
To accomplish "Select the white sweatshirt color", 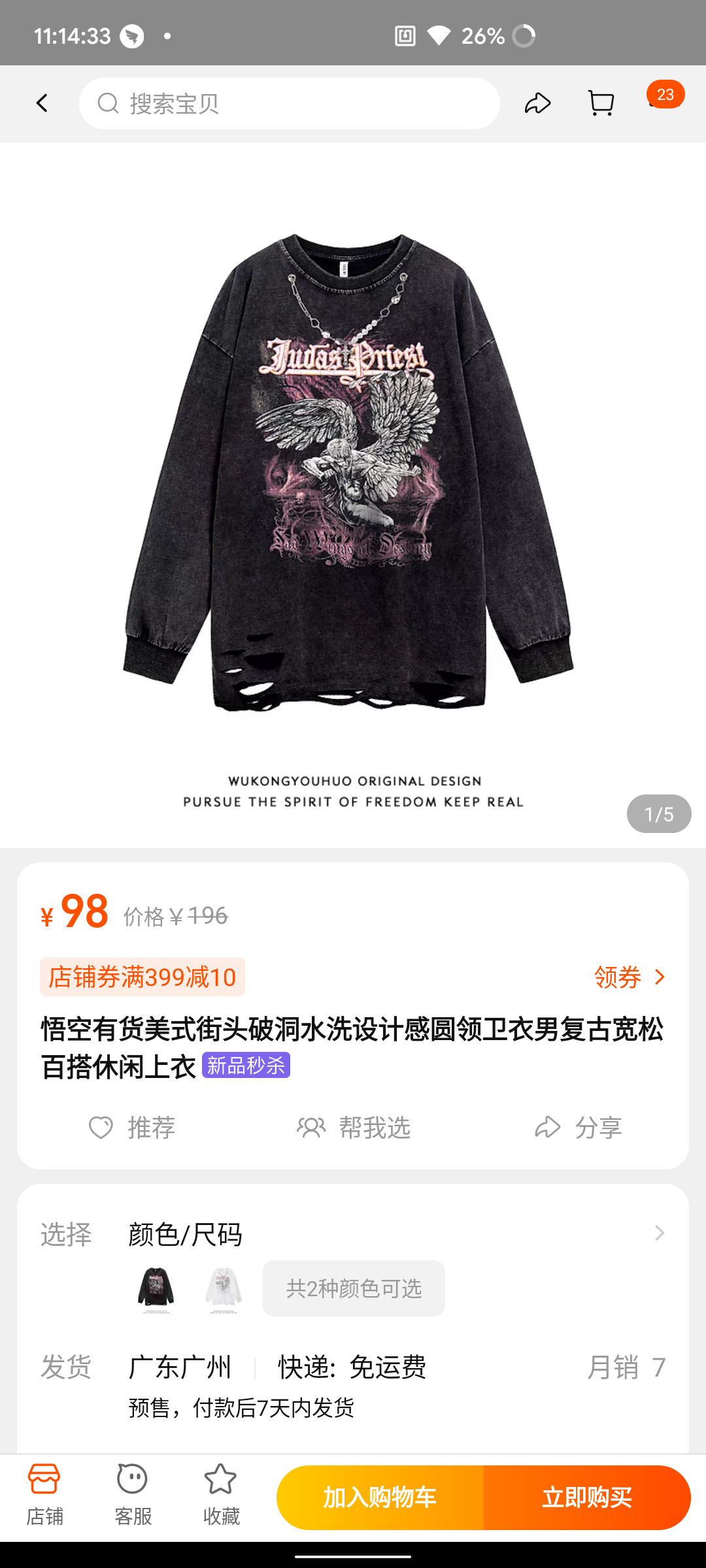I will [x=224, y=1288].
